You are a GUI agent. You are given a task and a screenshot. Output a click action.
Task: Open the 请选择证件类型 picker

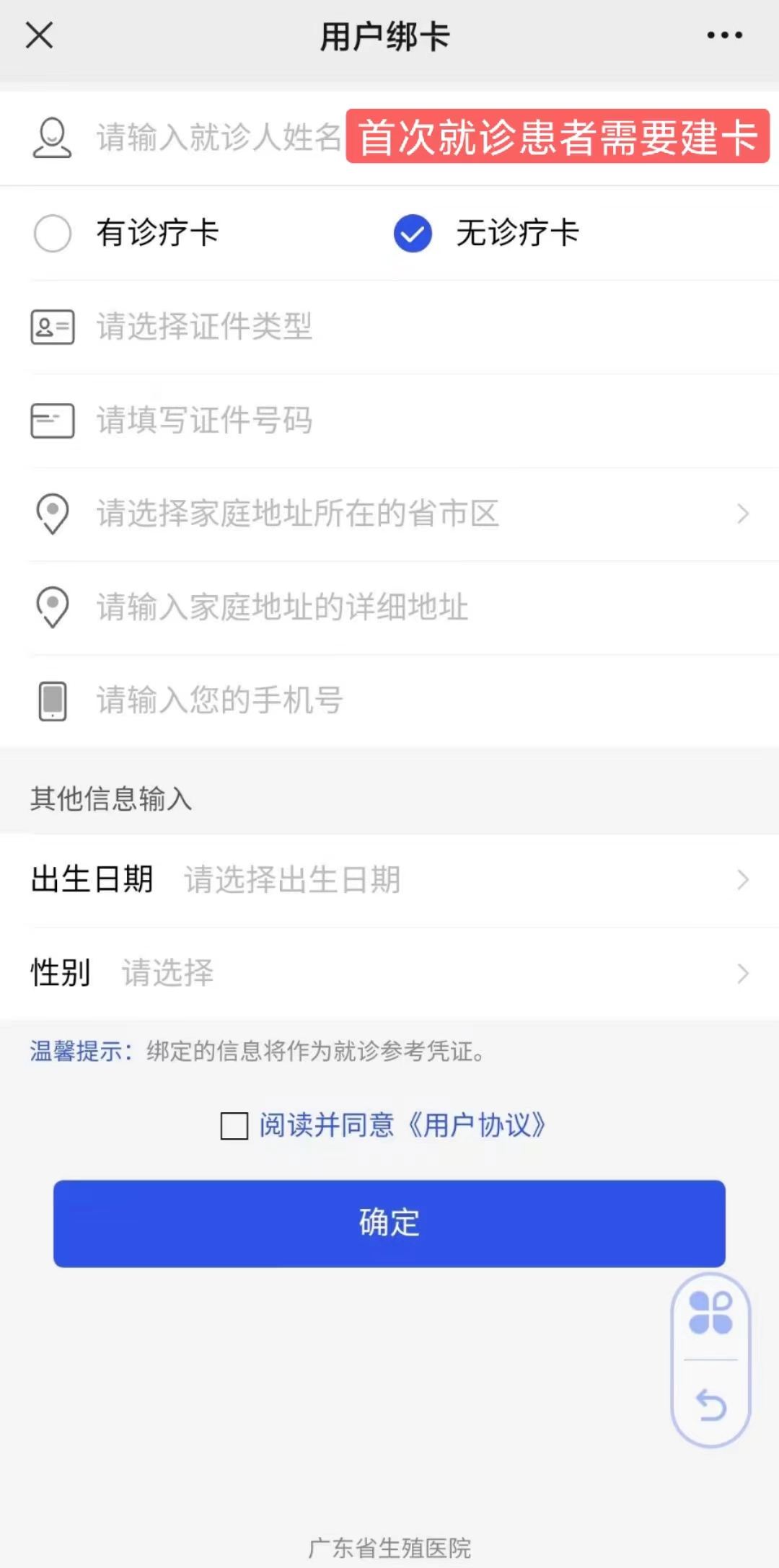coord(389,327)
